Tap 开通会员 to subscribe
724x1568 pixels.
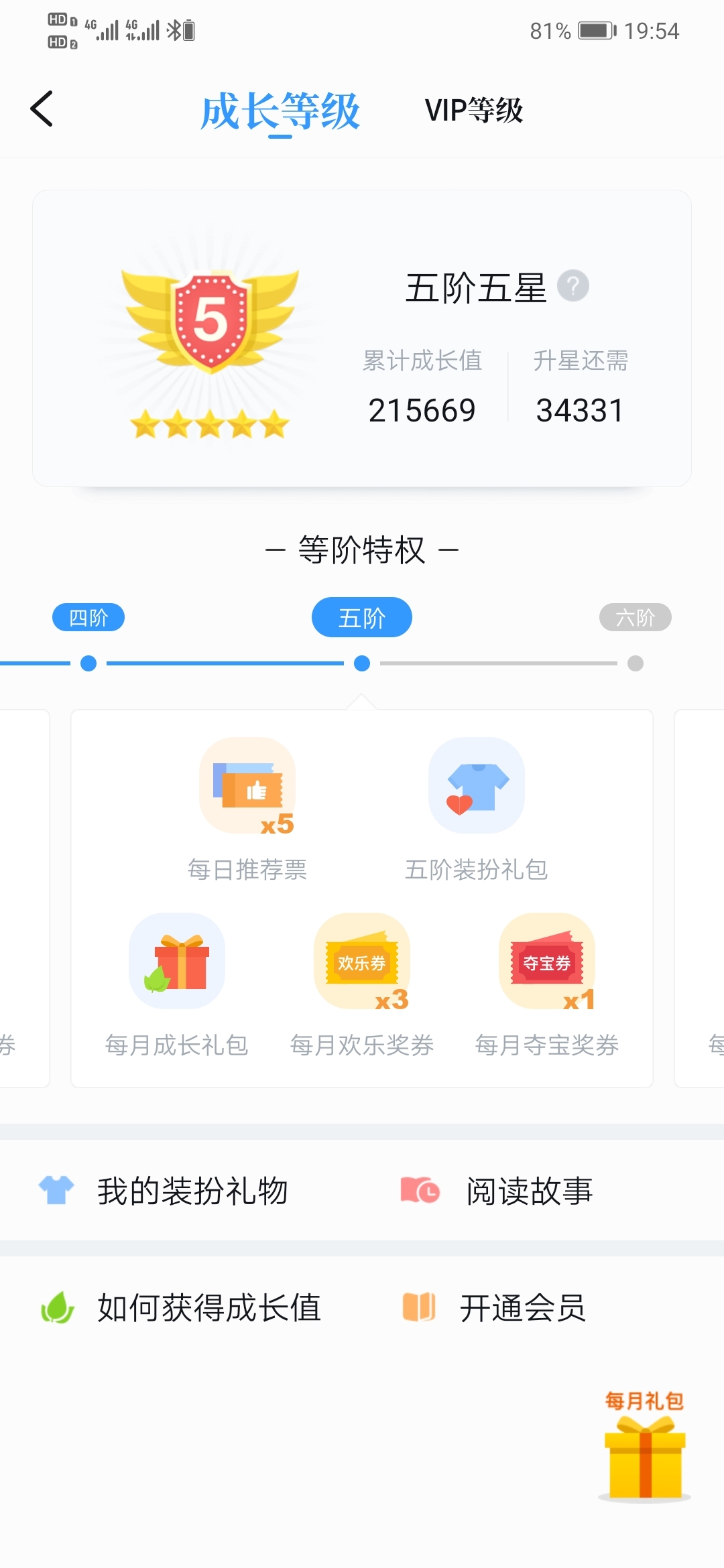click(522, 1307)
